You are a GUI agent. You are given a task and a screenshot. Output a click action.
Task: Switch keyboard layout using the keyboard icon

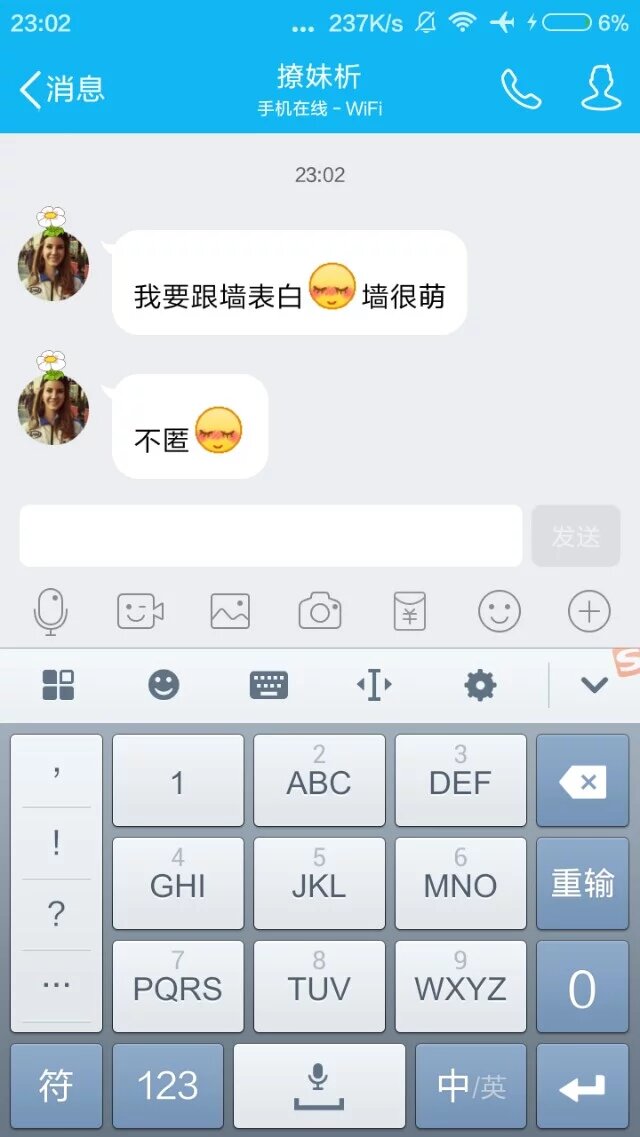coord(268,685)
